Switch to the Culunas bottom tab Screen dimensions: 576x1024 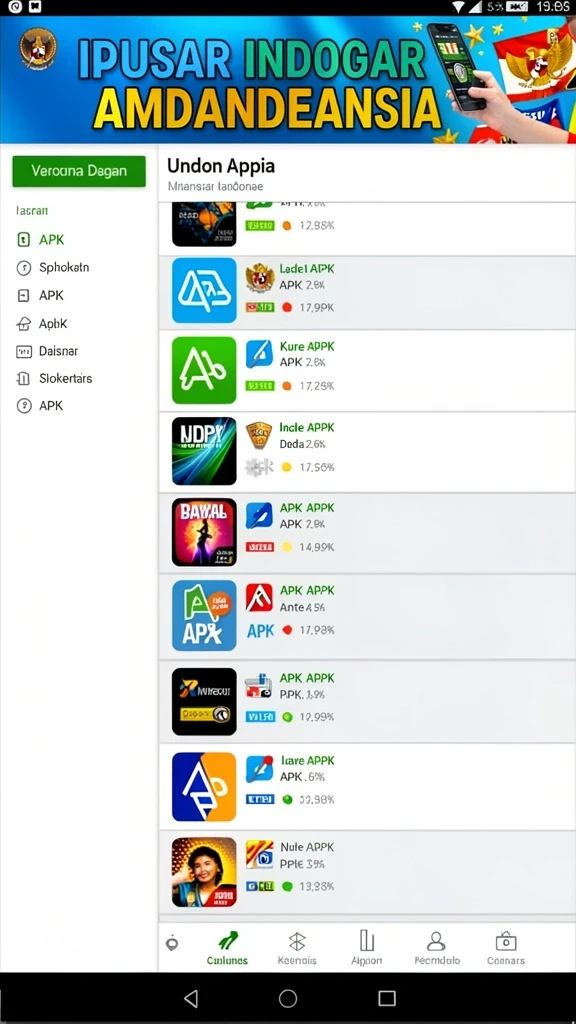(227, 948)
